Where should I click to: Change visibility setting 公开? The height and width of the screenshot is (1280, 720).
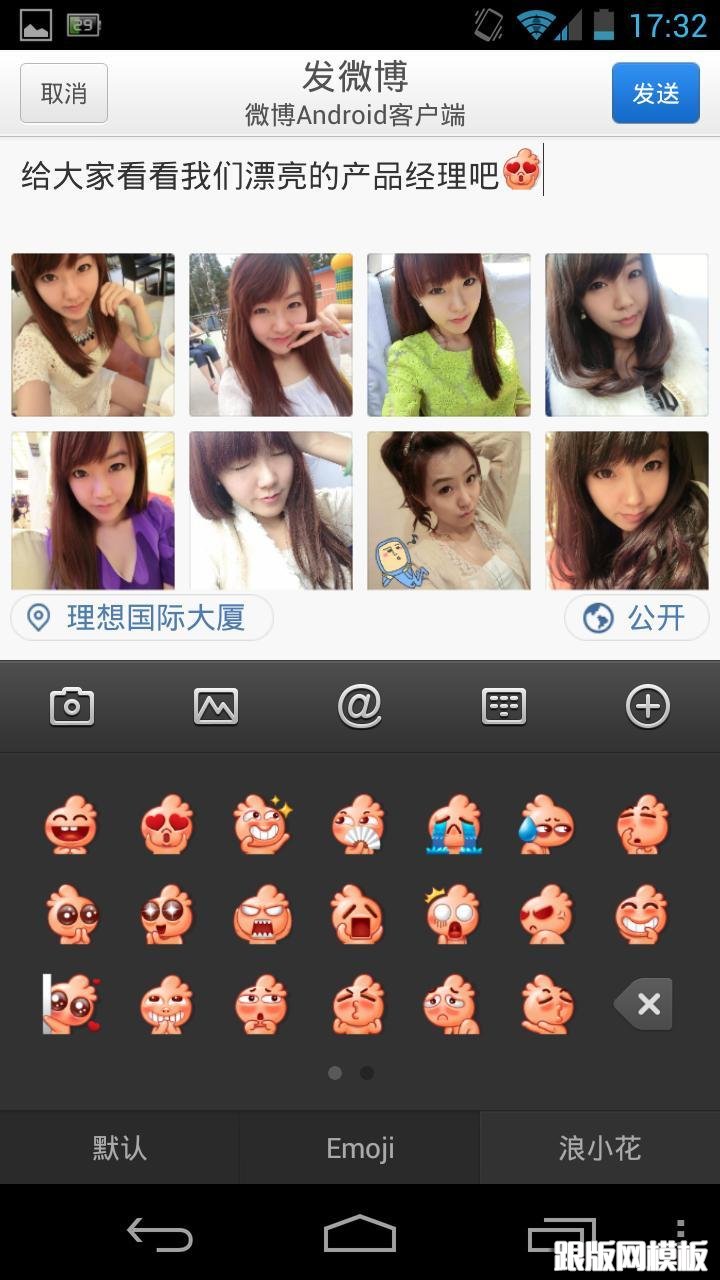click(x=637, y=618)
